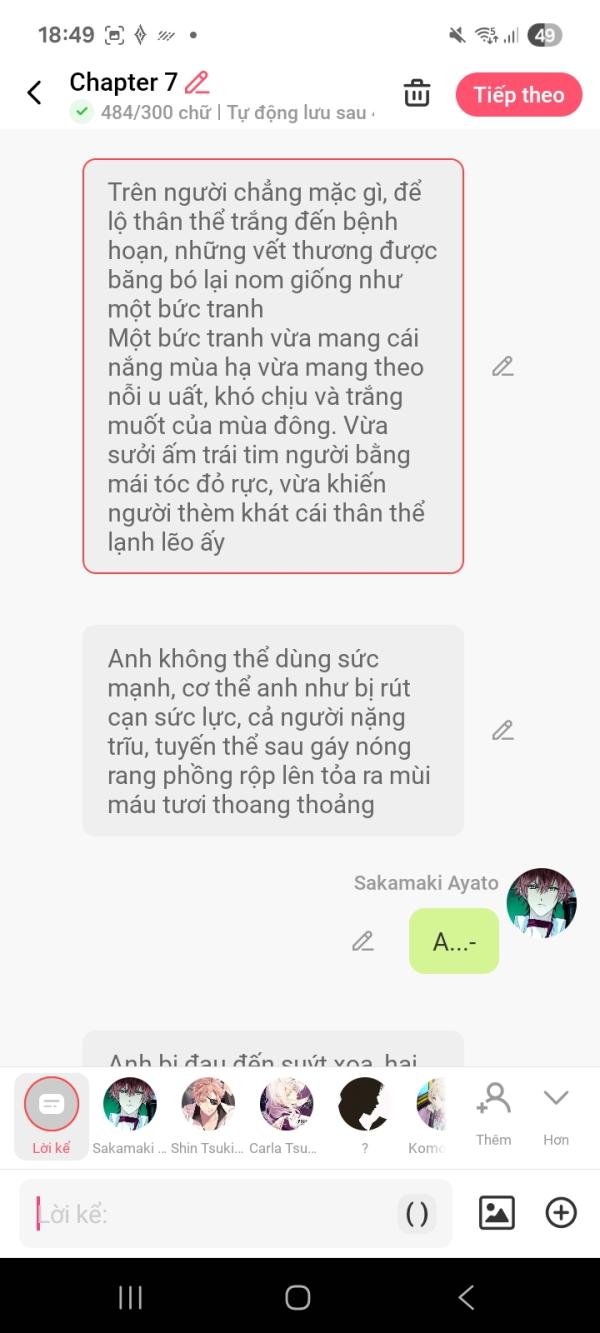The width and height of the screenshot is (600, 1333).
Task: Open Sakamaki Ayato's avatar in the chat
Action: [x=541, y=903]
